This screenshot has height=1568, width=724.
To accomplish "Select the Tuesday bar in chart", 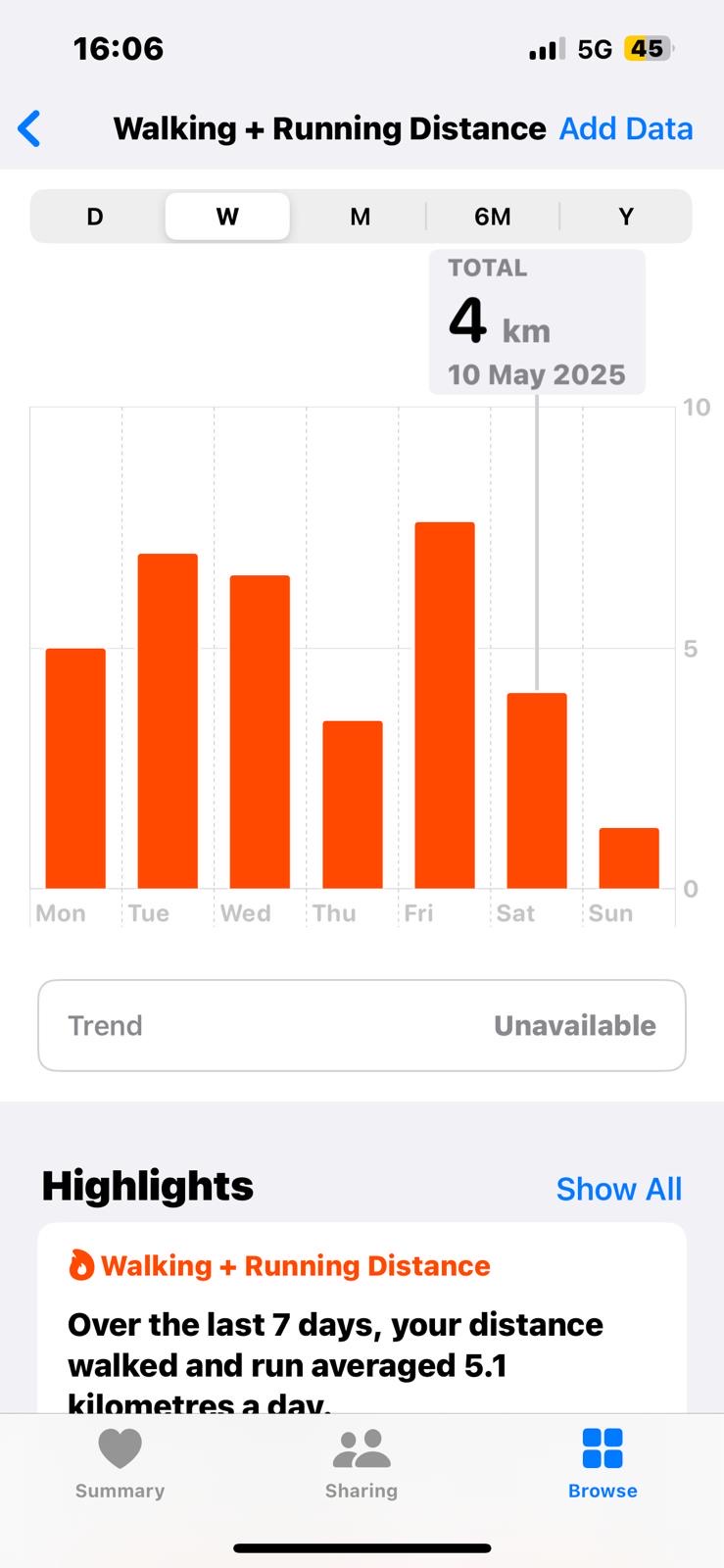I will [168, 721].
